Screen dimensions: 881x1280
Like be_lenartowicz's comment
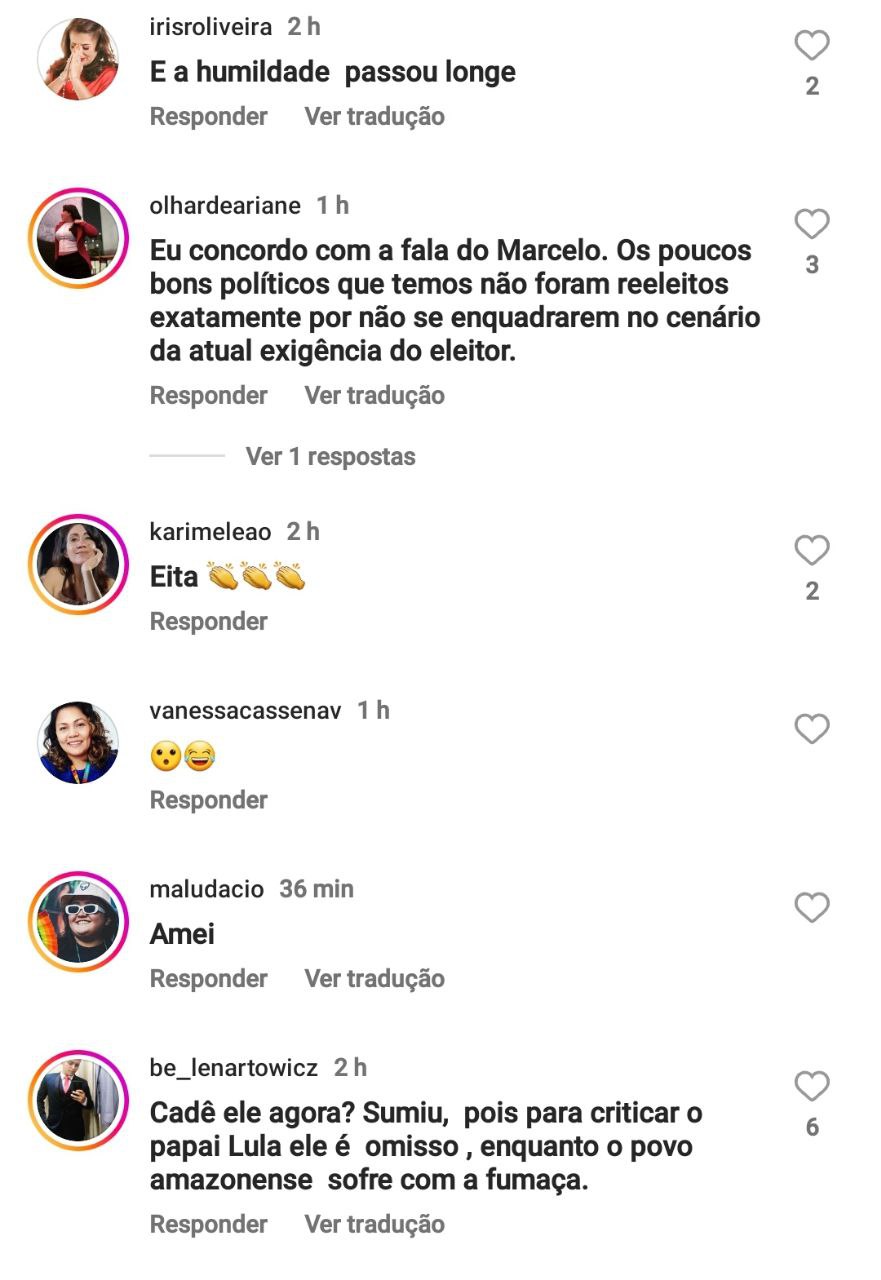[811, 1087]
